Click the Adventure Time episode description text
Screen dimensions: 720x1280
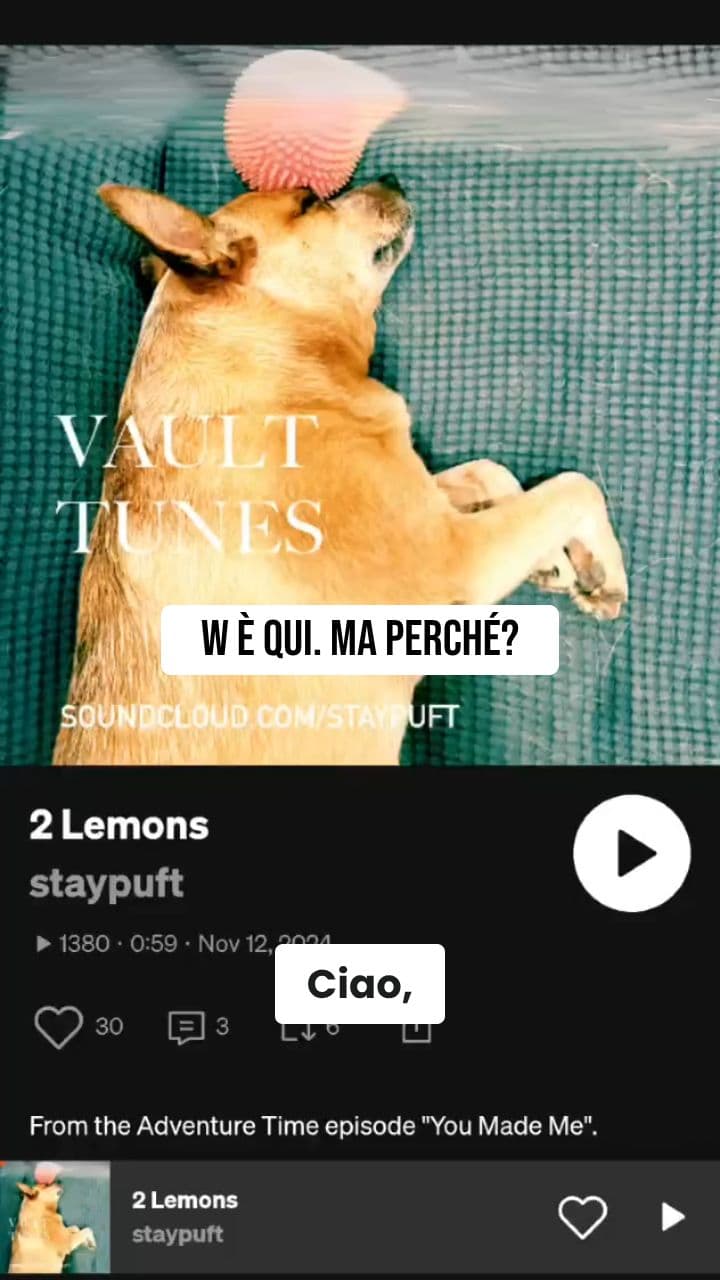tap(313, 1125)
